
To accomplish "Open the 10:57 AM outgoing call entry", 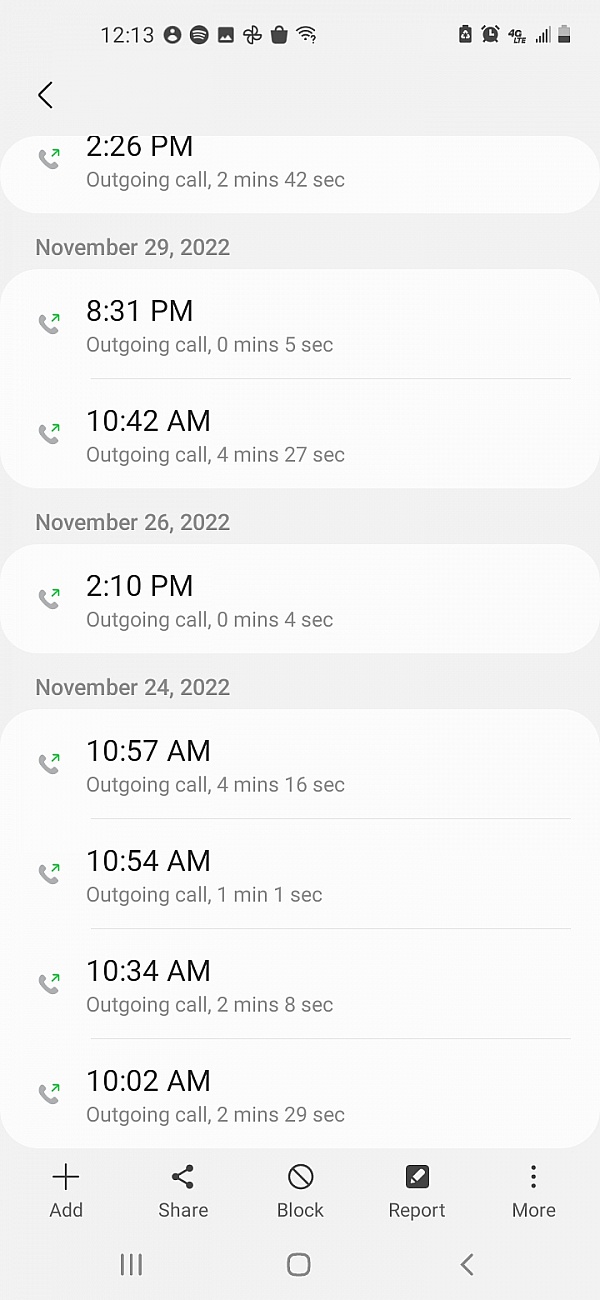I will coord(300,765).
